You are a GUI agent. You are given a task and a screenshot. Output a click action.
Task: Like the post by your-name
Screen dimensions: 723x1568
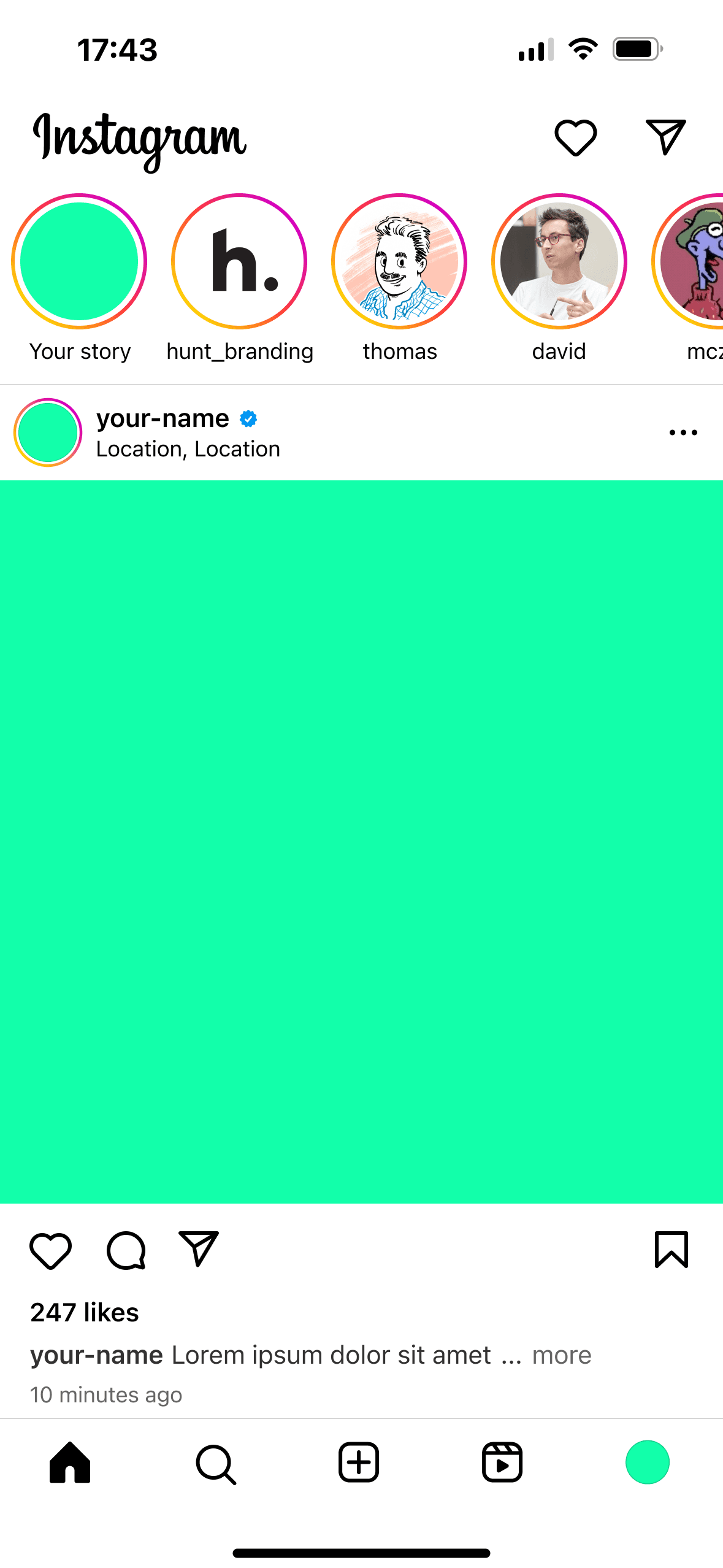[x=51, y=1250]
